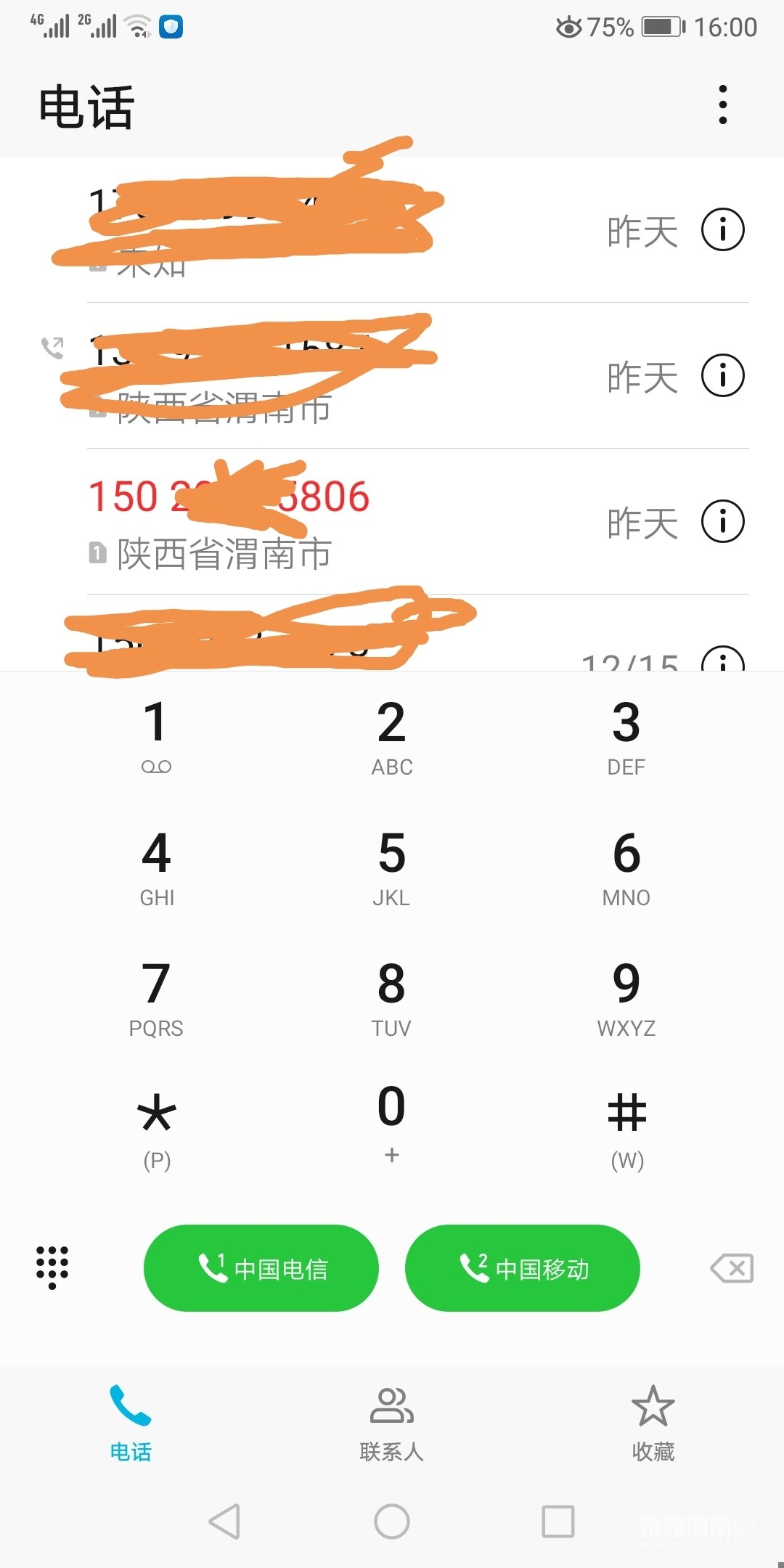
Task: Go to home screen via home button
Action: click(x=392, y=1521)
